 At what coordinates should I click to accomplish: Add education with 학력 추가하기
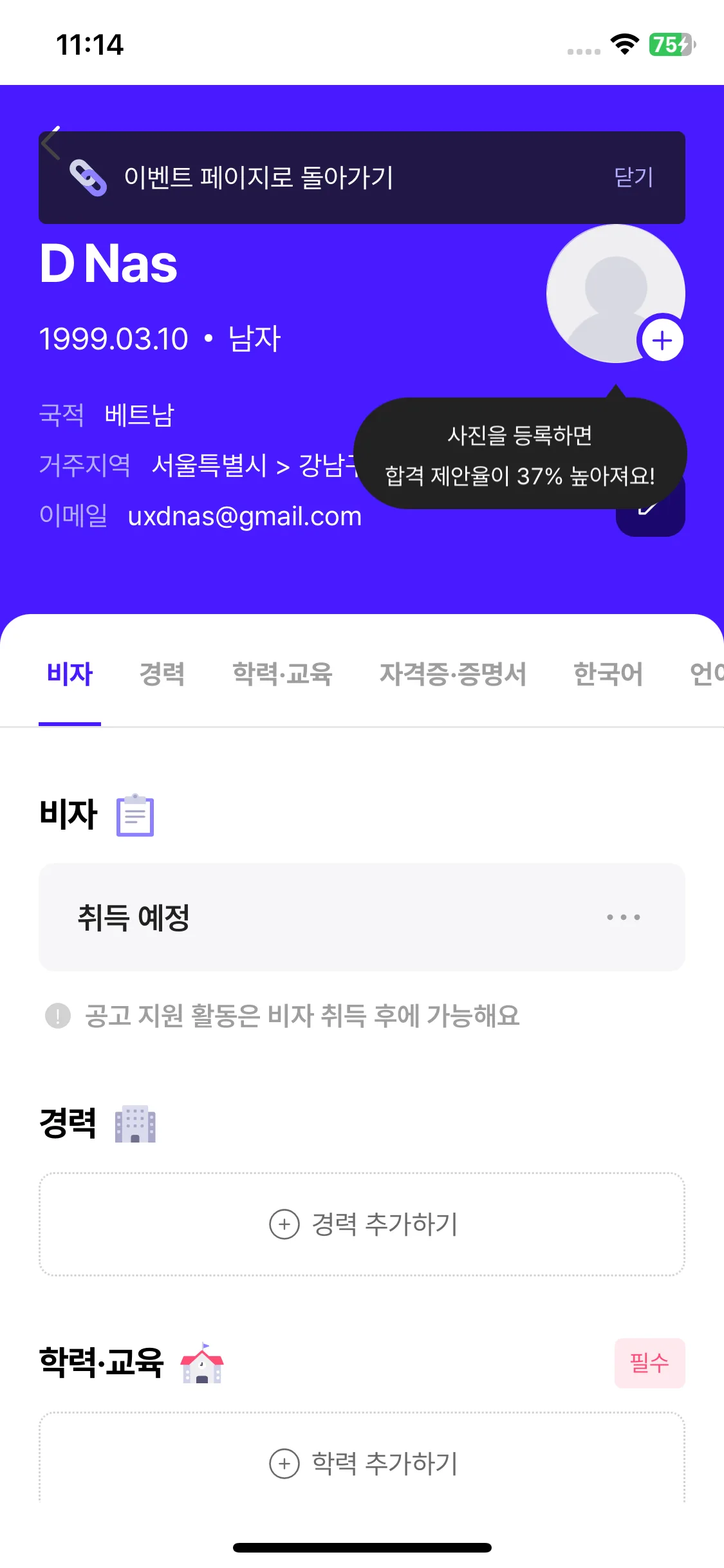click(362, 1463)
